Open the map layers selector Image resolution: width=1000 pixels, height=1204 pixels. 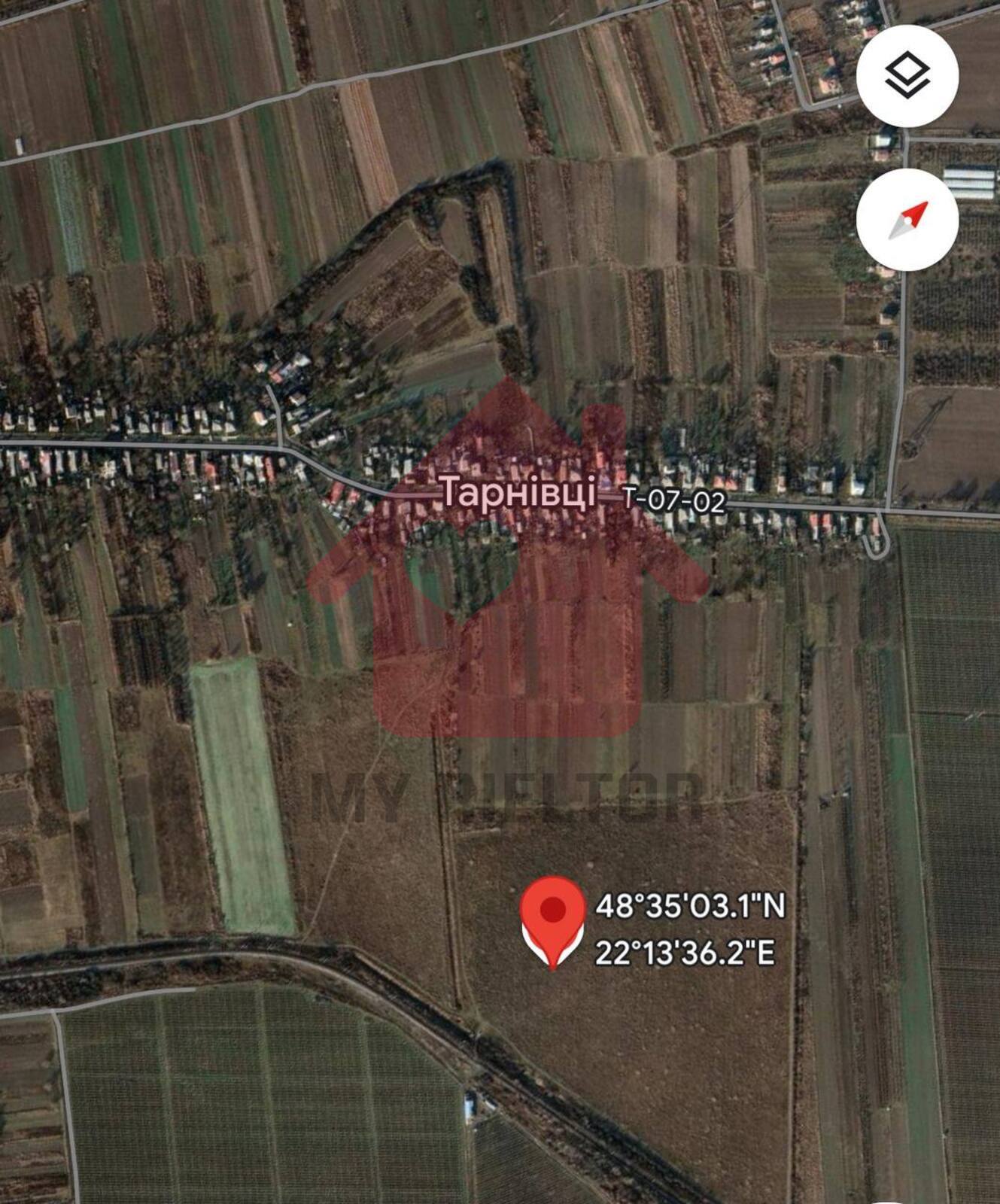[x=907, y=76]
